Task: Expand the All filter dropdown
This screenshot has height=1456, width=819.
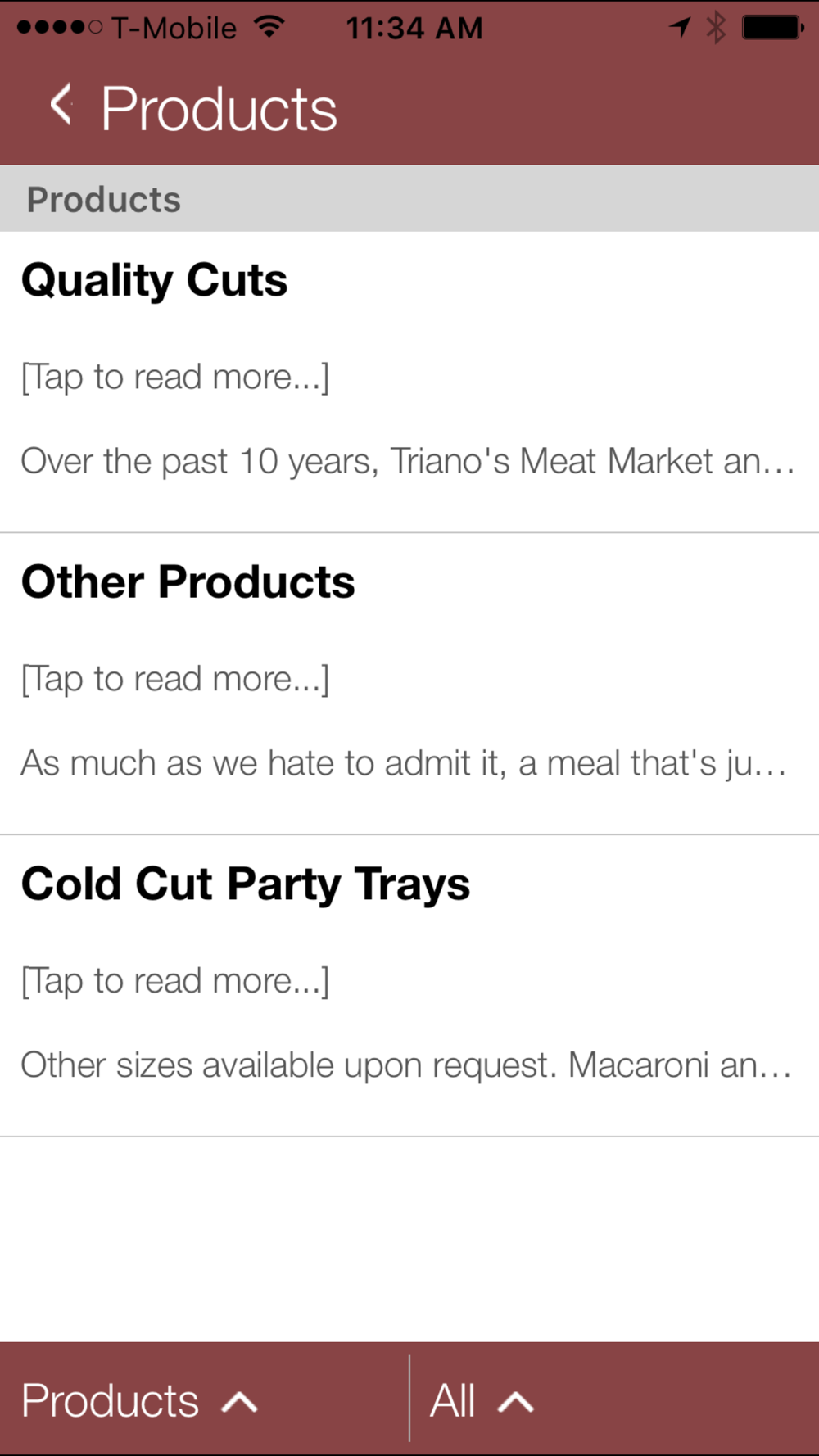Action: point(482,1400)
